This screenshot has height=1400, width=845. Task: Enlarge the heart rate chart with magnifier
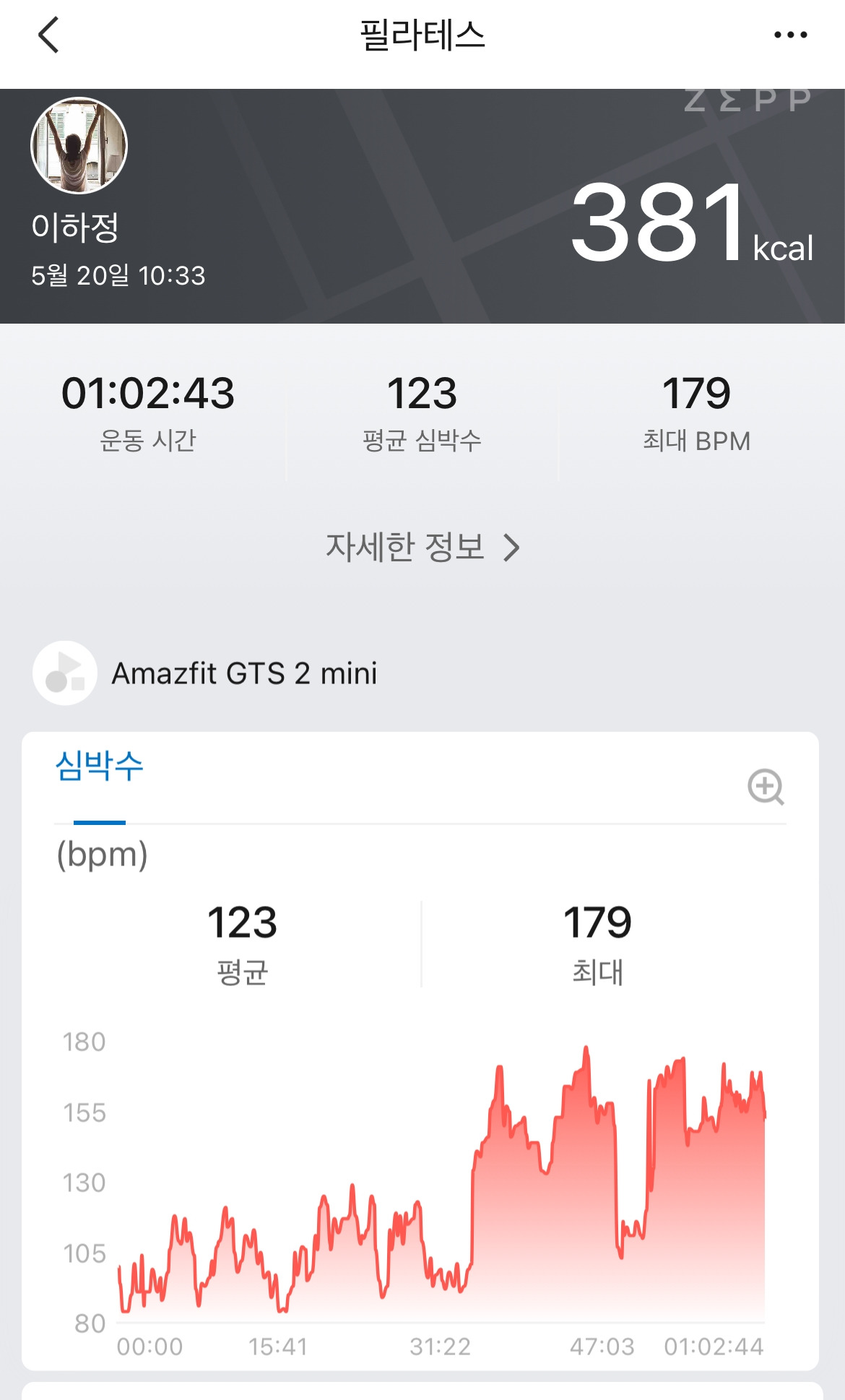766,786
